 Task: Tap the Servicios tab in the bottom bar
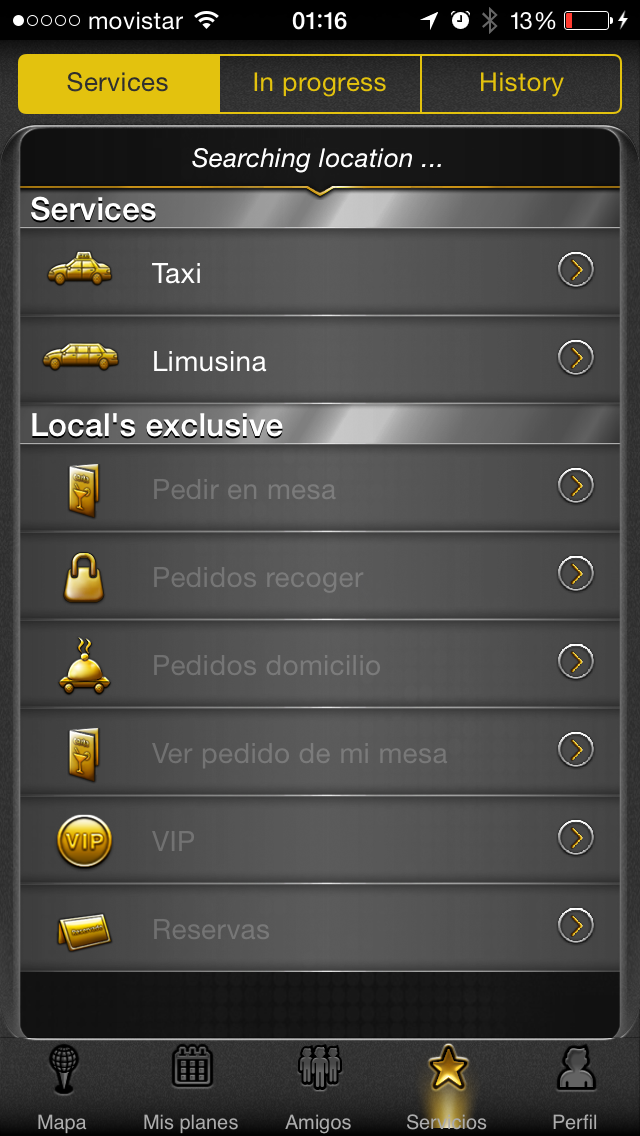tap(446, 1087)
